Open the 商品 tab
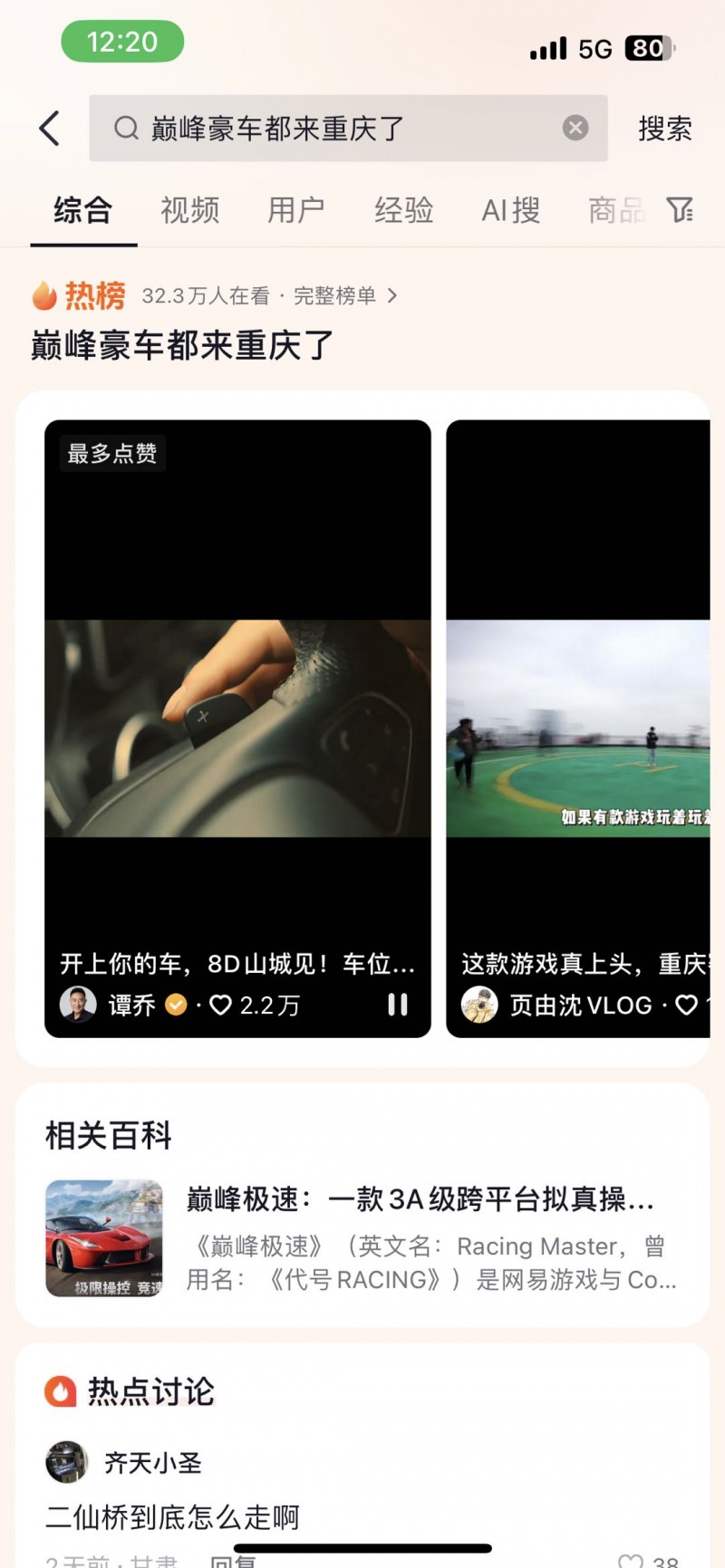Screen dimensions: 725x1568 pyautogui.click(x=615, y=210)
